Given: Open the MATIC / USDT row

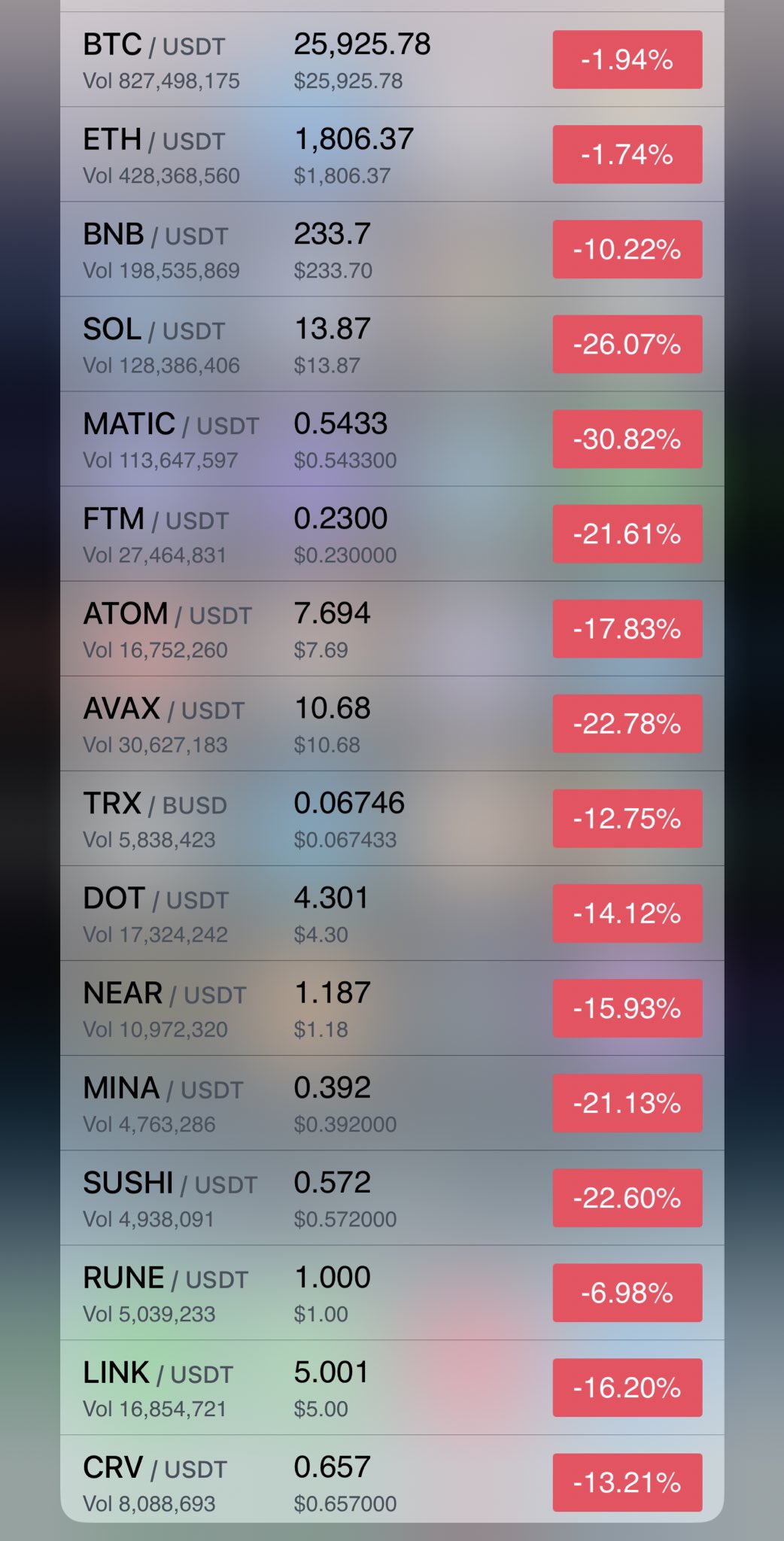Looking at the screenshot, I should click(392, 439).
